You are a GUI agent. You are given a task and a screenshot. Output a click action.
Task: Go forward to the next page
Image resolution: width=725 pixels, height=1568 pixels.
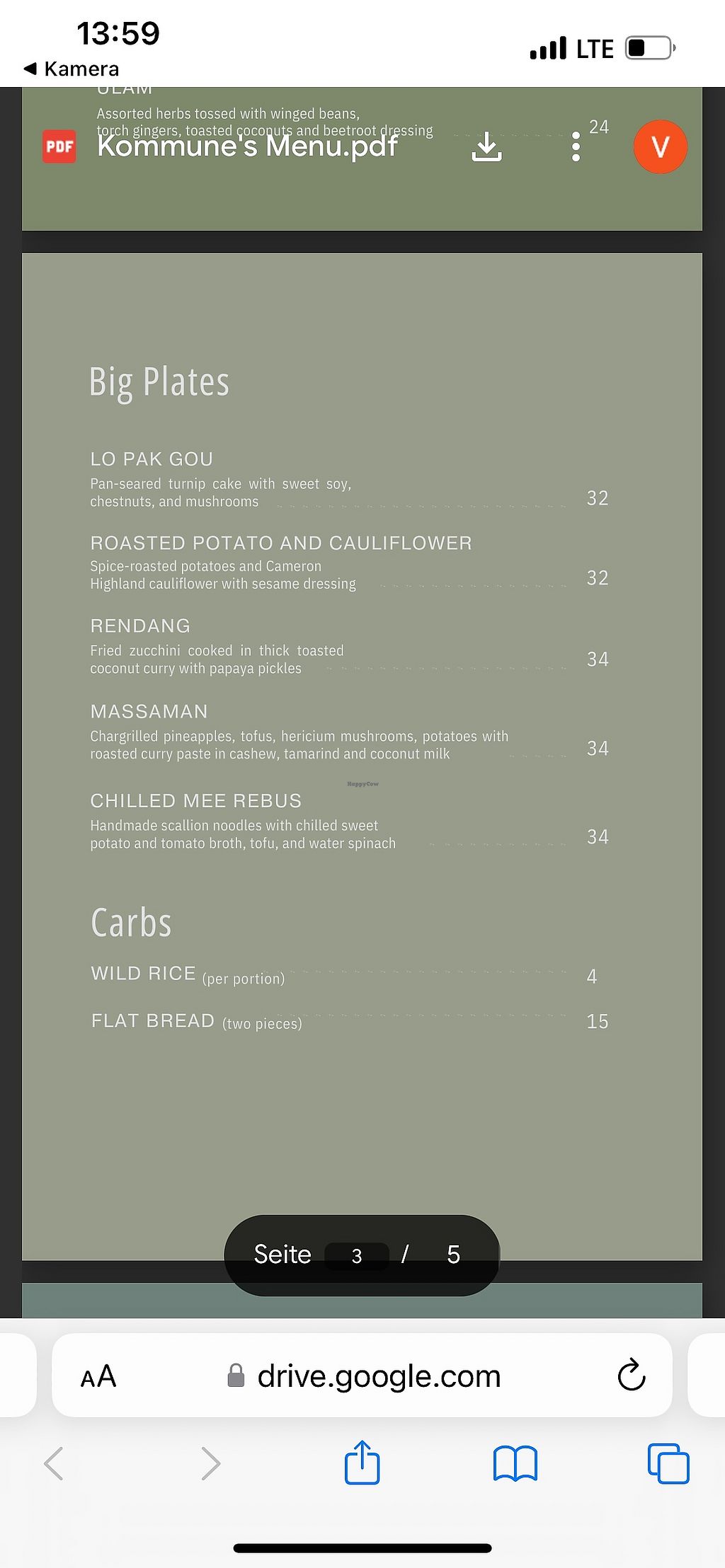210,1463
